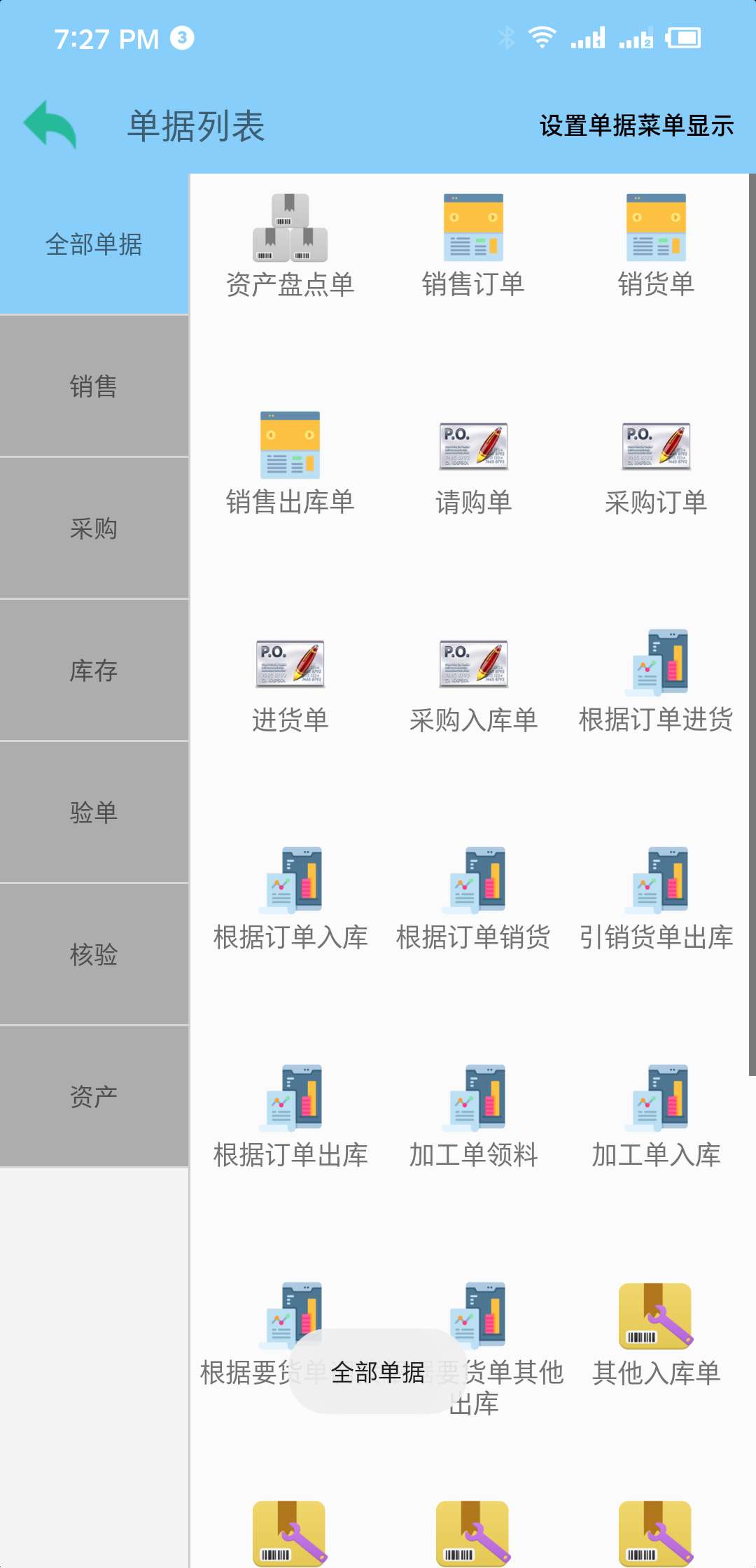Open 请购单 document
The image size is (756, 1568).
coord(473,463)
